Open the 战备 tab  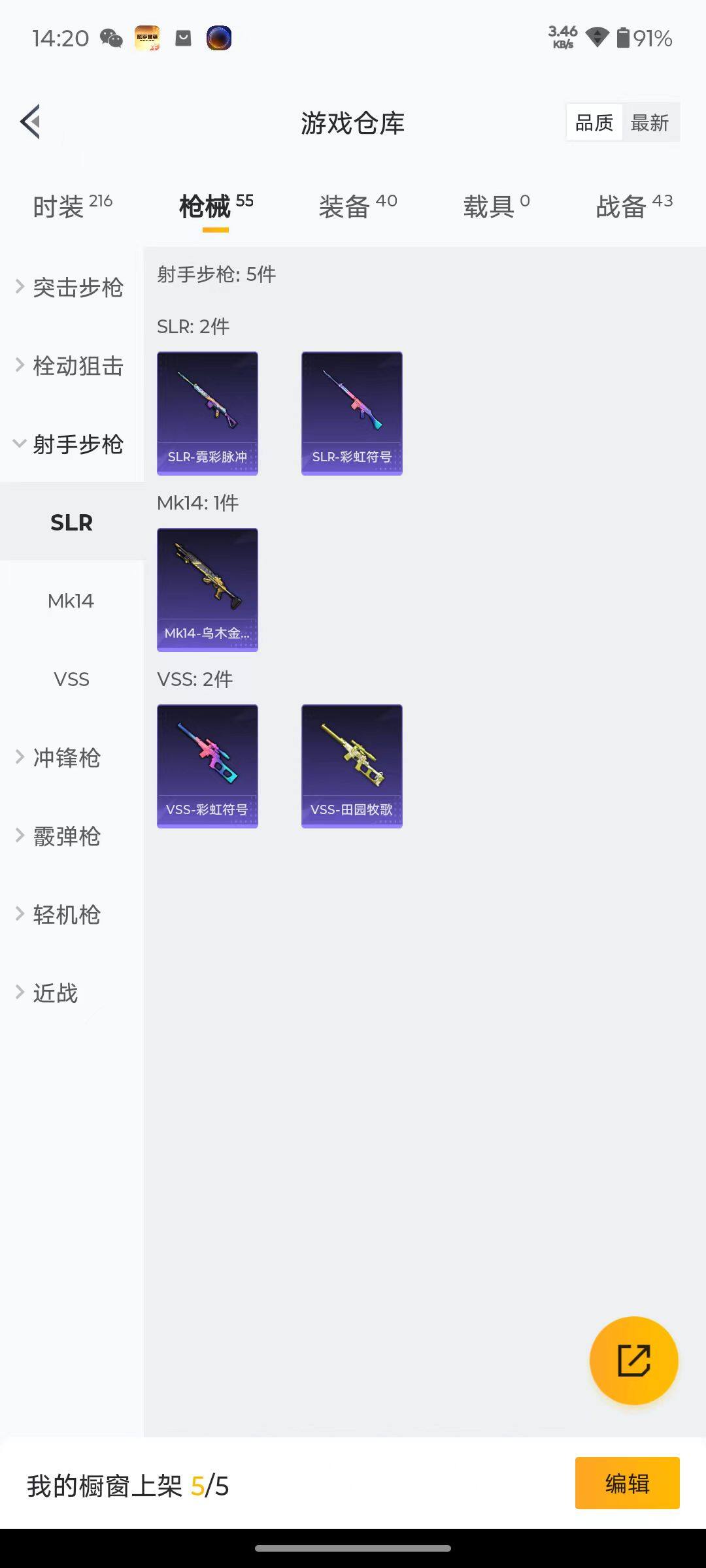click(633, 206)
